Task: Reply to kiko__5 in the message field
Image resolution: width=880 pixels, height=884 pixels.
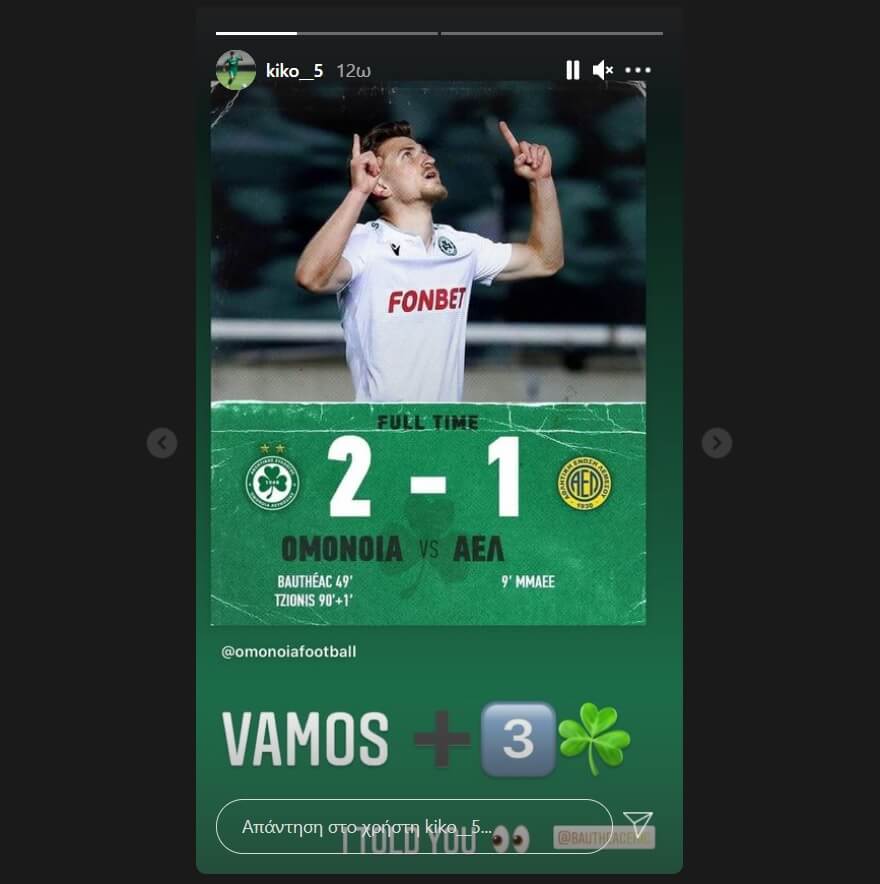Action: pos(413,827)
